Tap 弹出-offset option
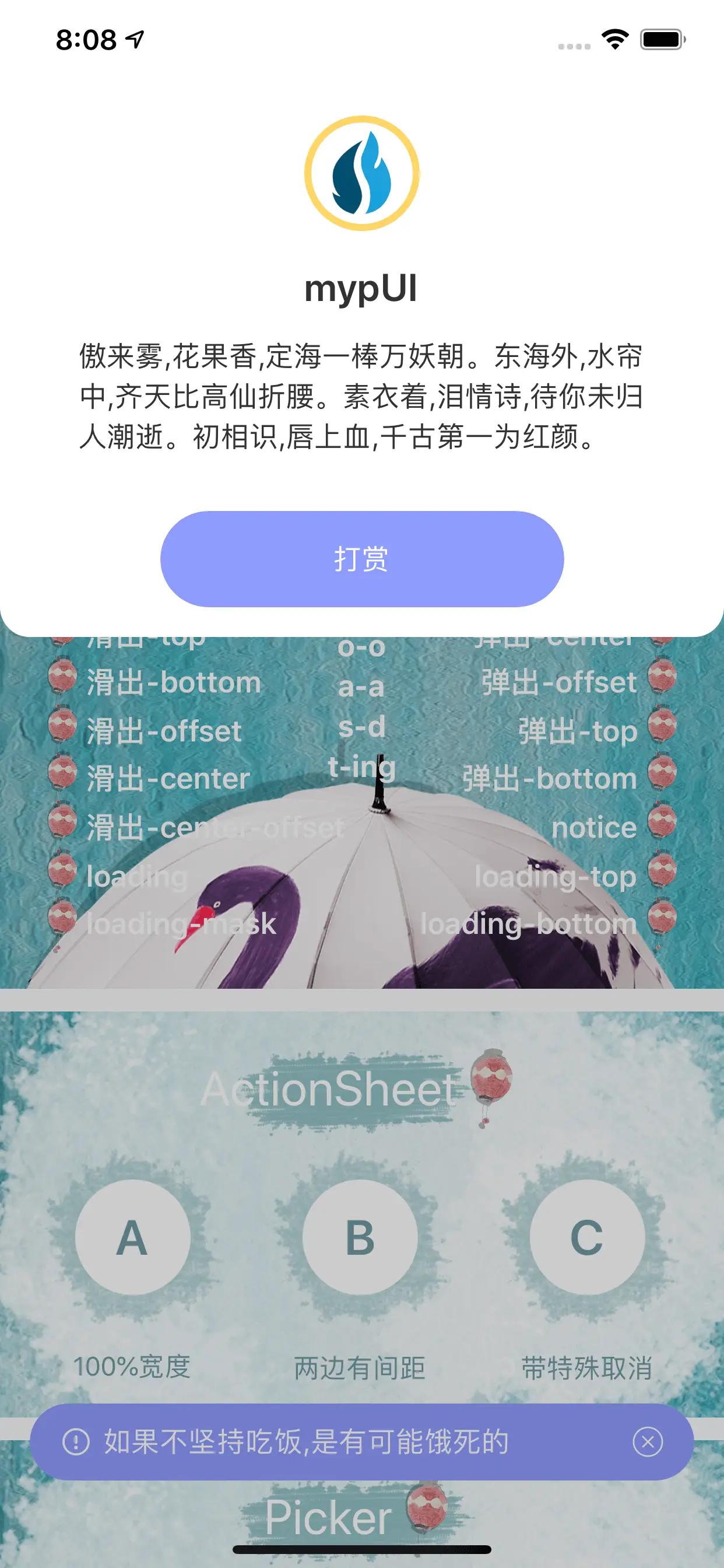724x1568 pixels. tap(558, 682)
